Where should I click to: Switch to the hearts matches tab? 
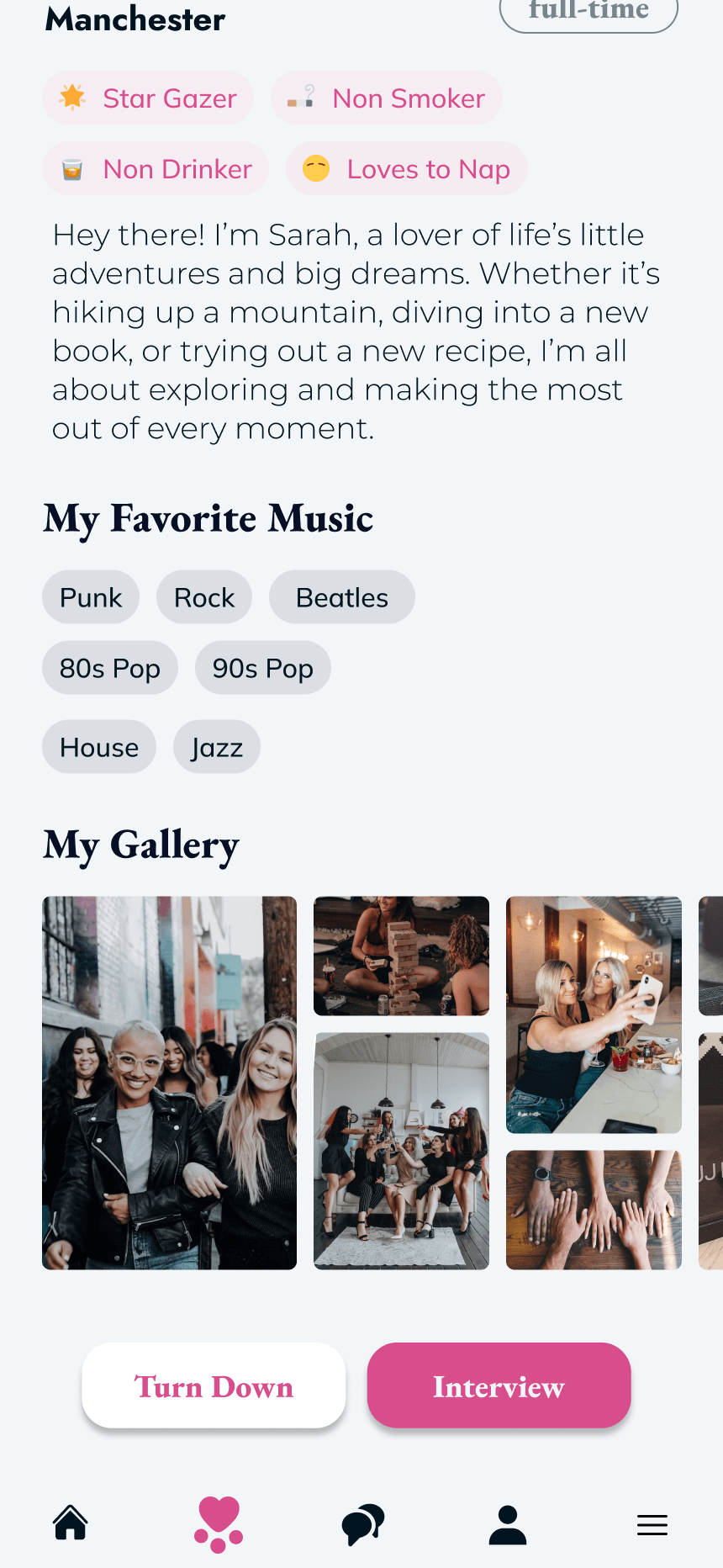(219, 1523)
